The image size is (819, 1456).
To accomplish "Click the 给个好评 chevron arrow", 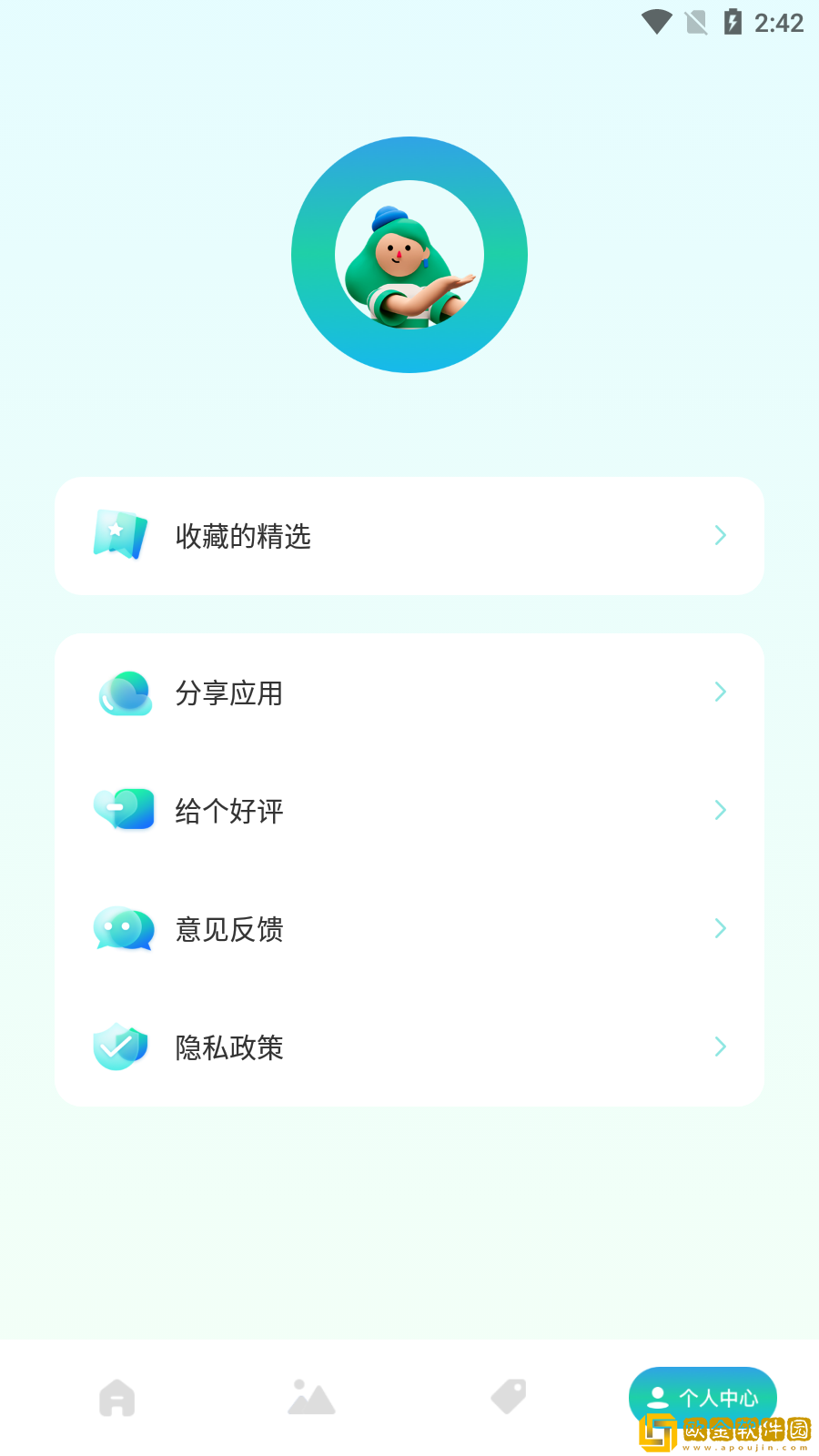I will pyautogui.click(x=720, y=811).
